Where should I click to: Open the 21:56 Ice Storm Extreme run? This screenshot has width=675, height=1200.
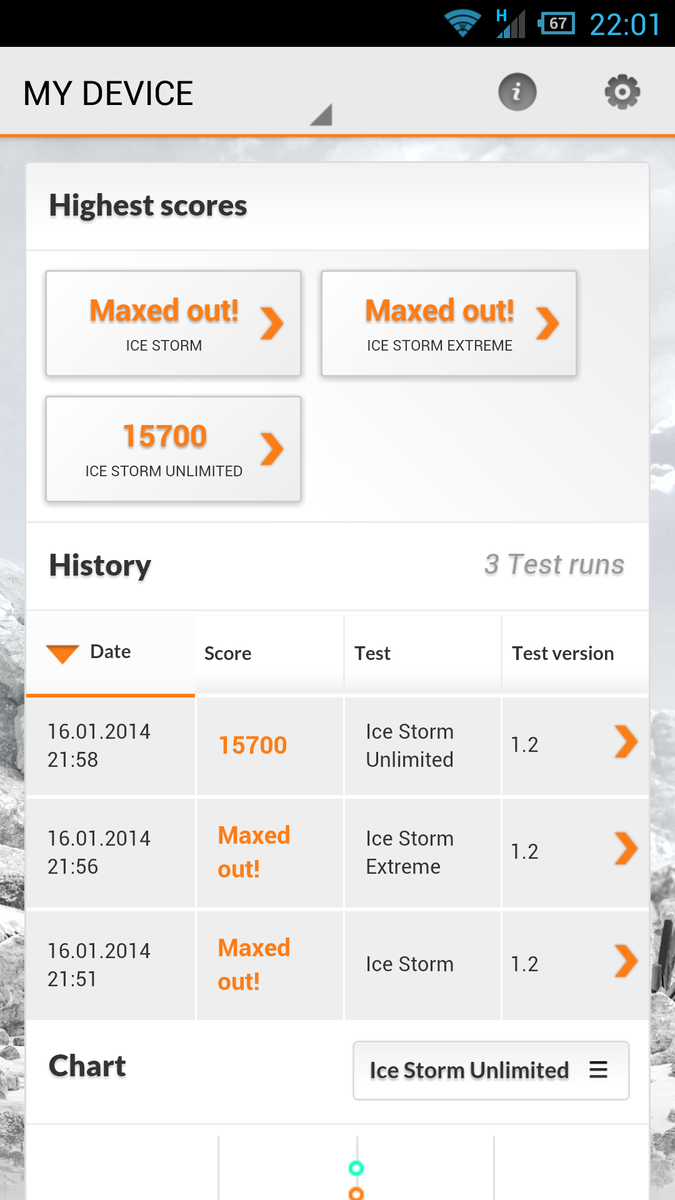tap(336, 852)
